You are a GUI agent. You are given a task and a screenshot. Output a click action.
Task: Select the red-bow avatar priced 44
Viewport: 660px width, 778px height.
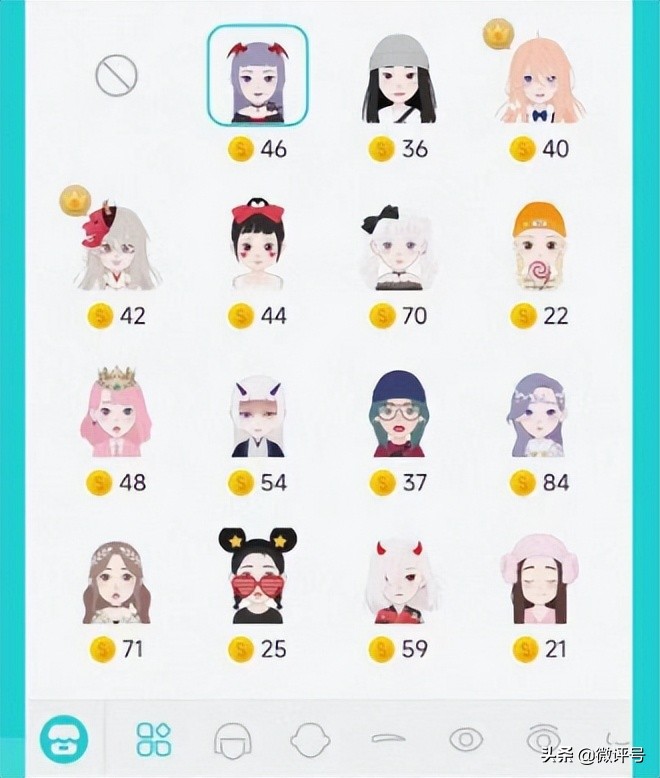coord(258,245)
